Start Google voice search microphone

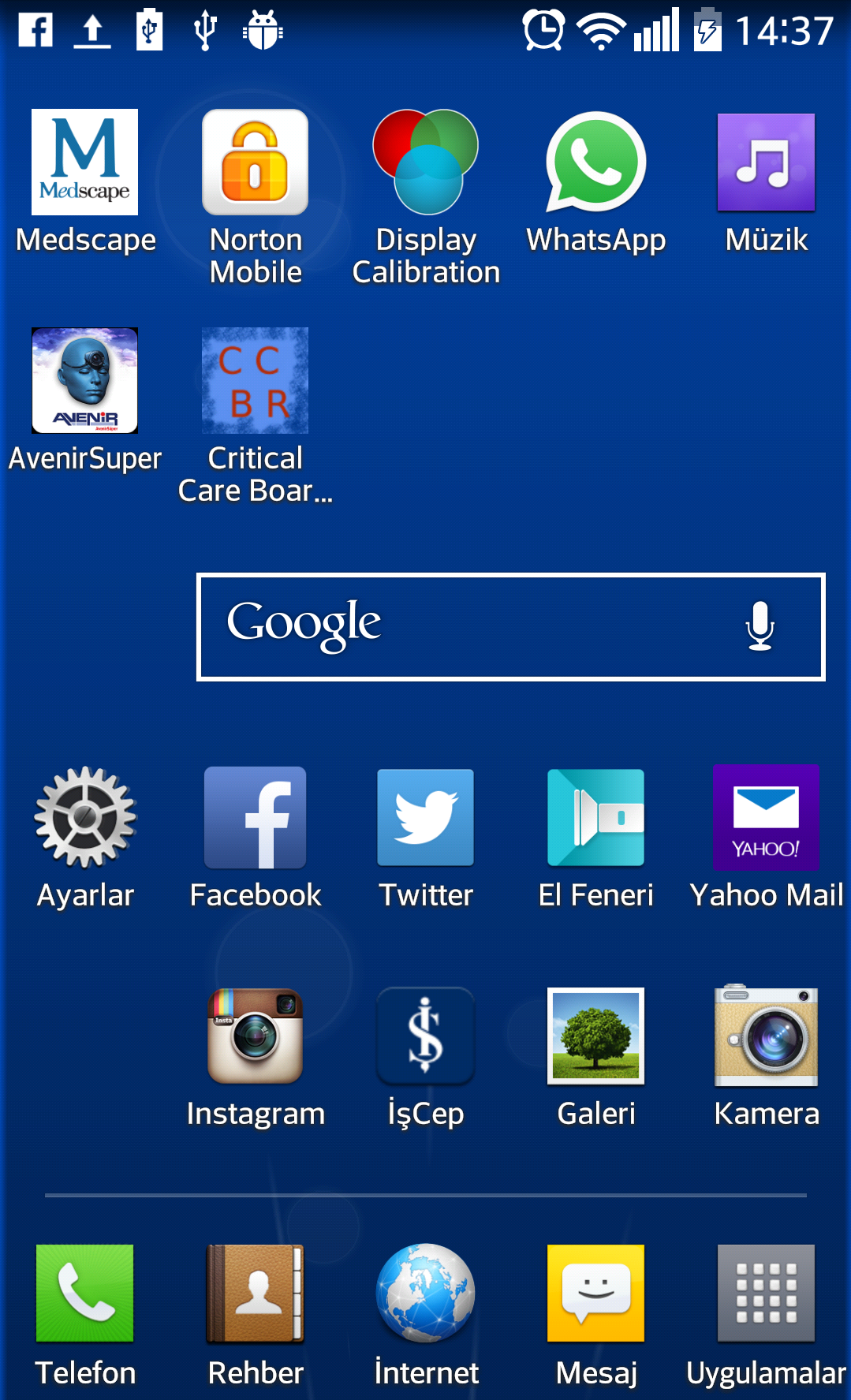point(760,626)
